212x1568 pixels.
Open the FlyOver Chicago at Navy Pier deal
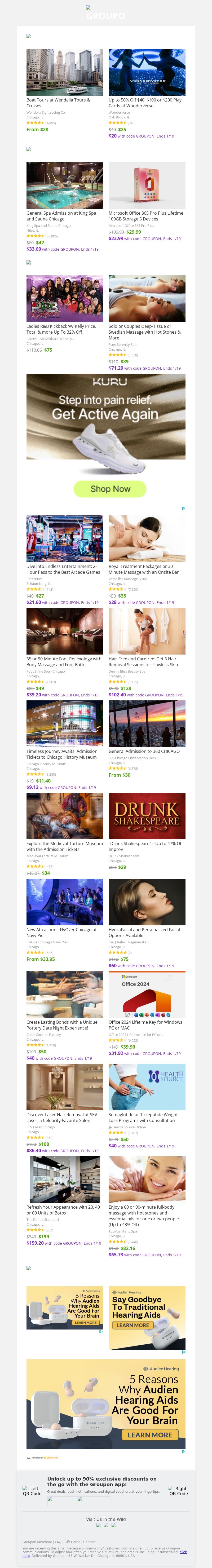[x=61, y=932]
